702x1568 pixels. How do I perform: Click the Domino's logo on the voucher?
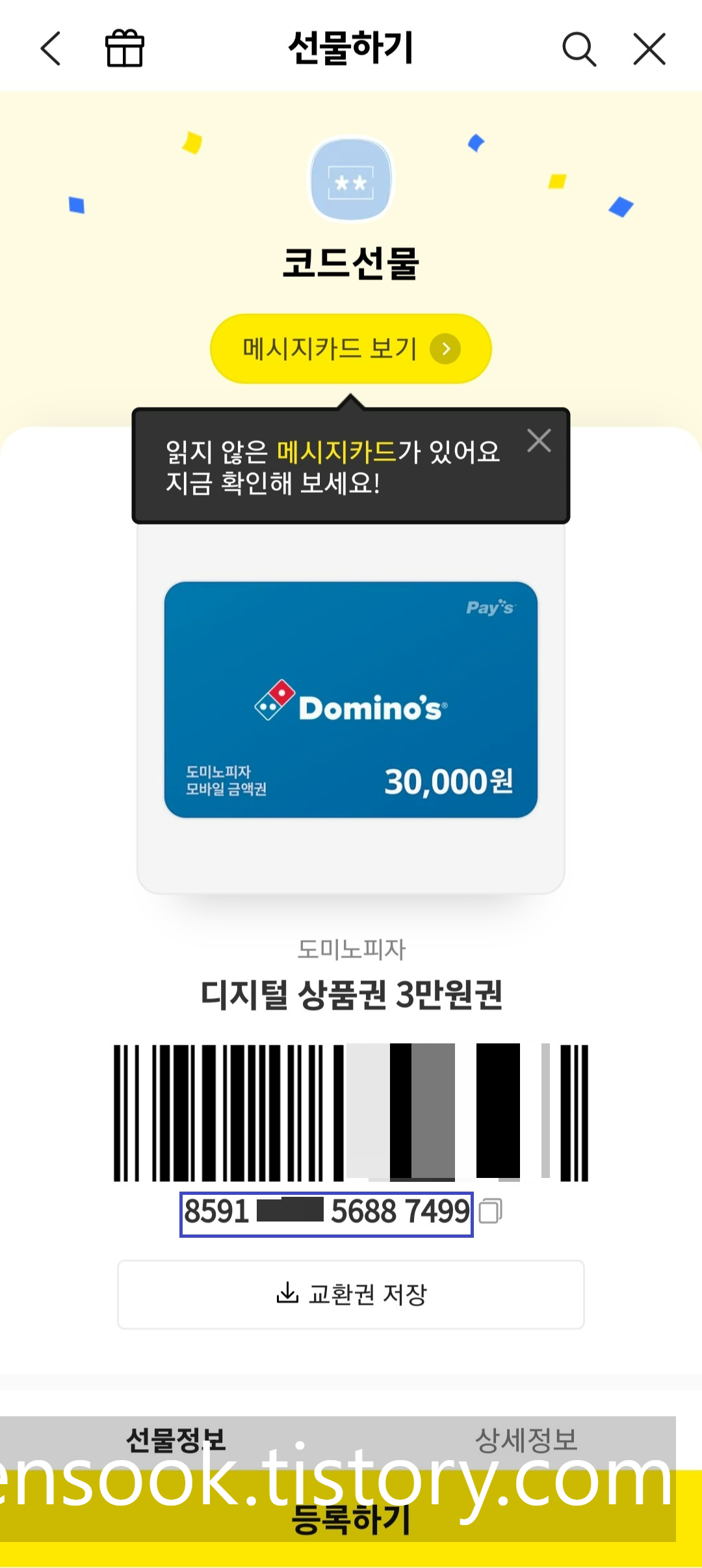click(351, 705)
